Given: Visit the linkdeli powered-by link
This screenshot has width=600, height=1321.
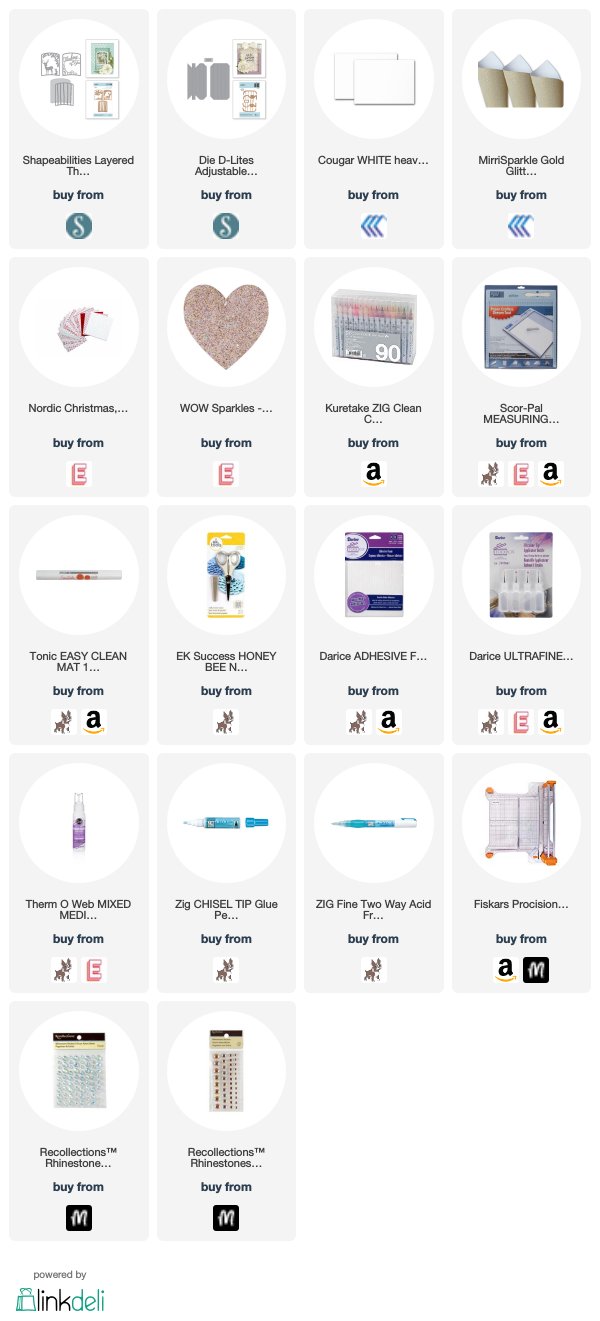Looking at the screenshot, I should point(60,1299).
